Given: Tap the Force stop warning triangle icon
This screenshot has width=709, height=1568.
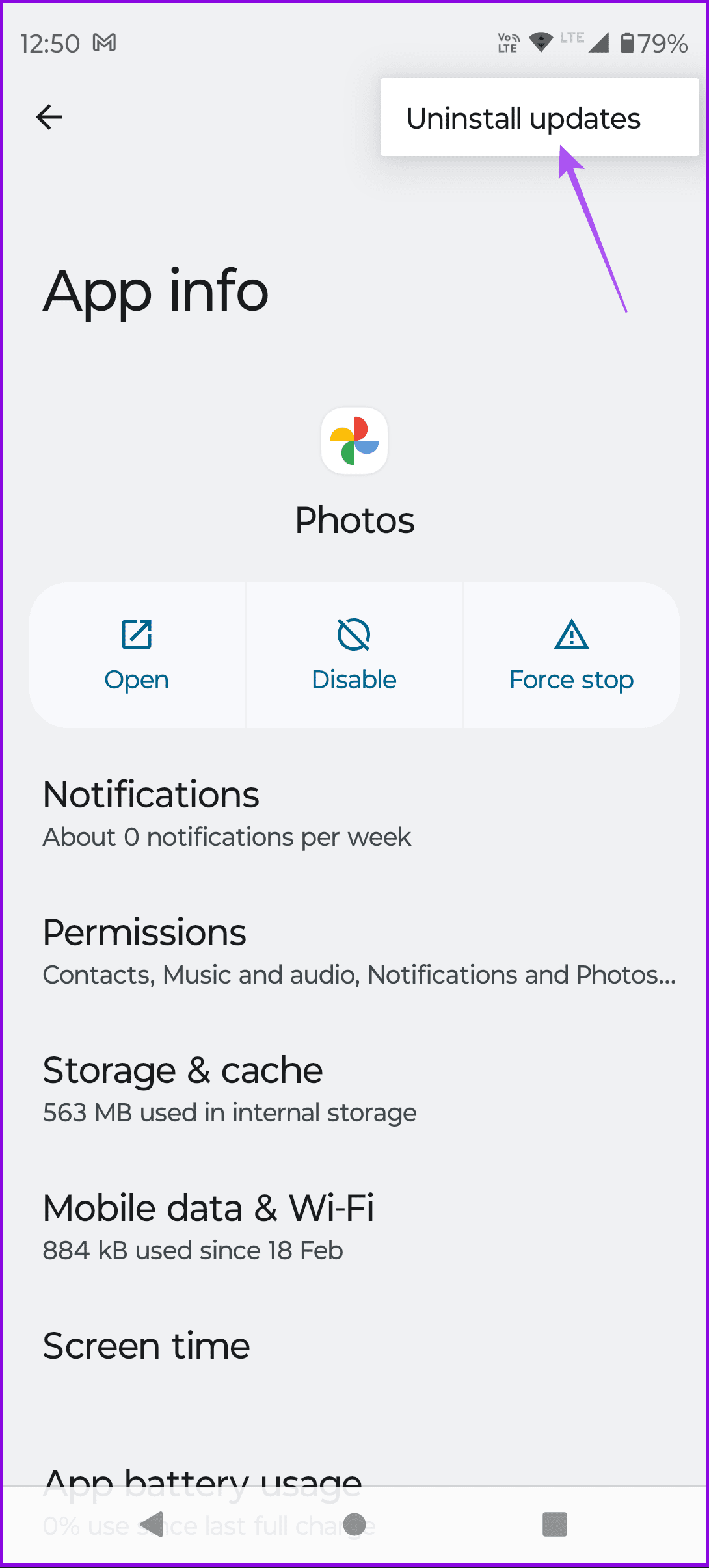Looking at the screenshot, I should 570,634.
